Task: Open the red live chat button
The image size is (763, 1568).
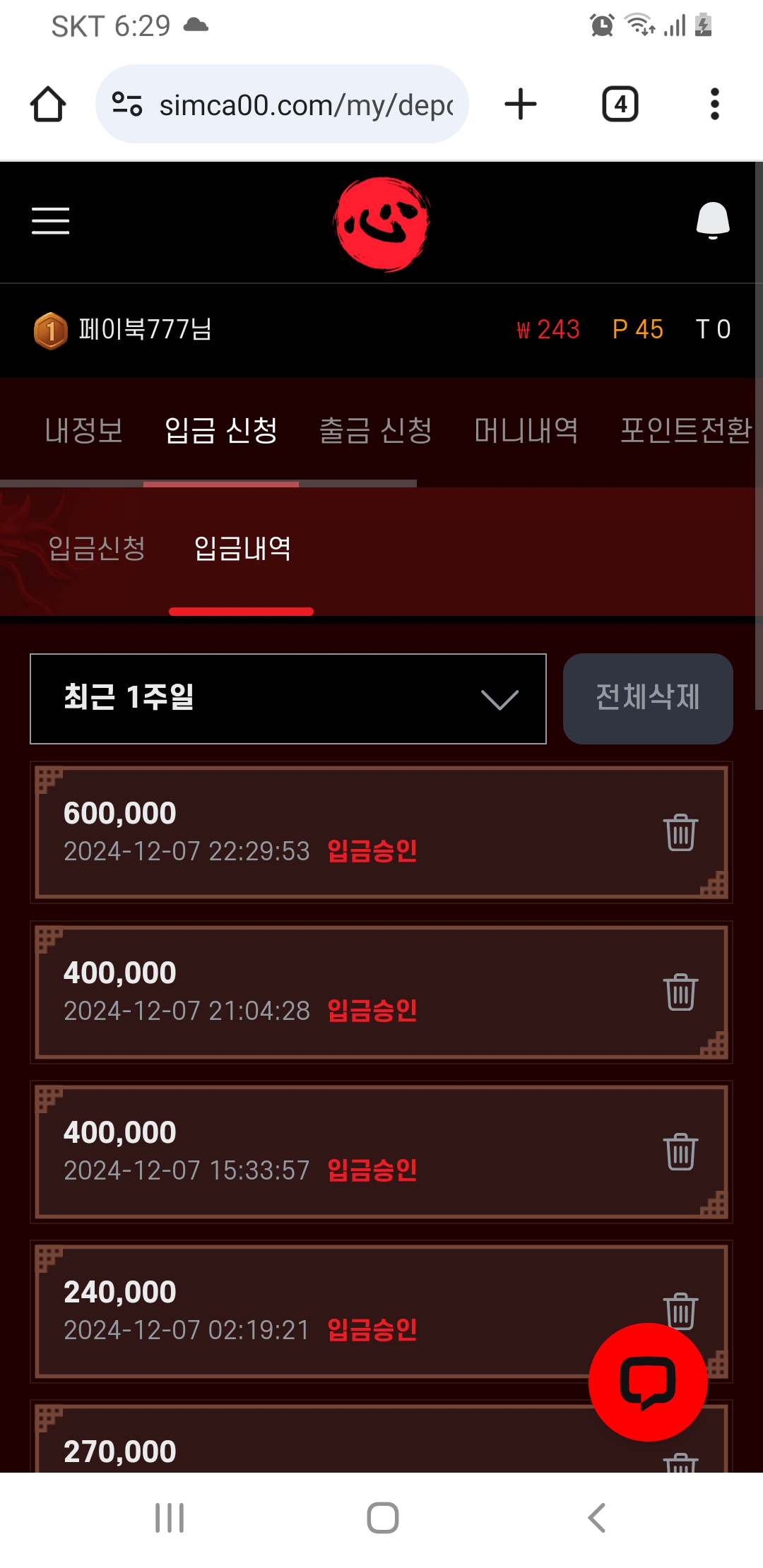Action: coord(647,1382)
